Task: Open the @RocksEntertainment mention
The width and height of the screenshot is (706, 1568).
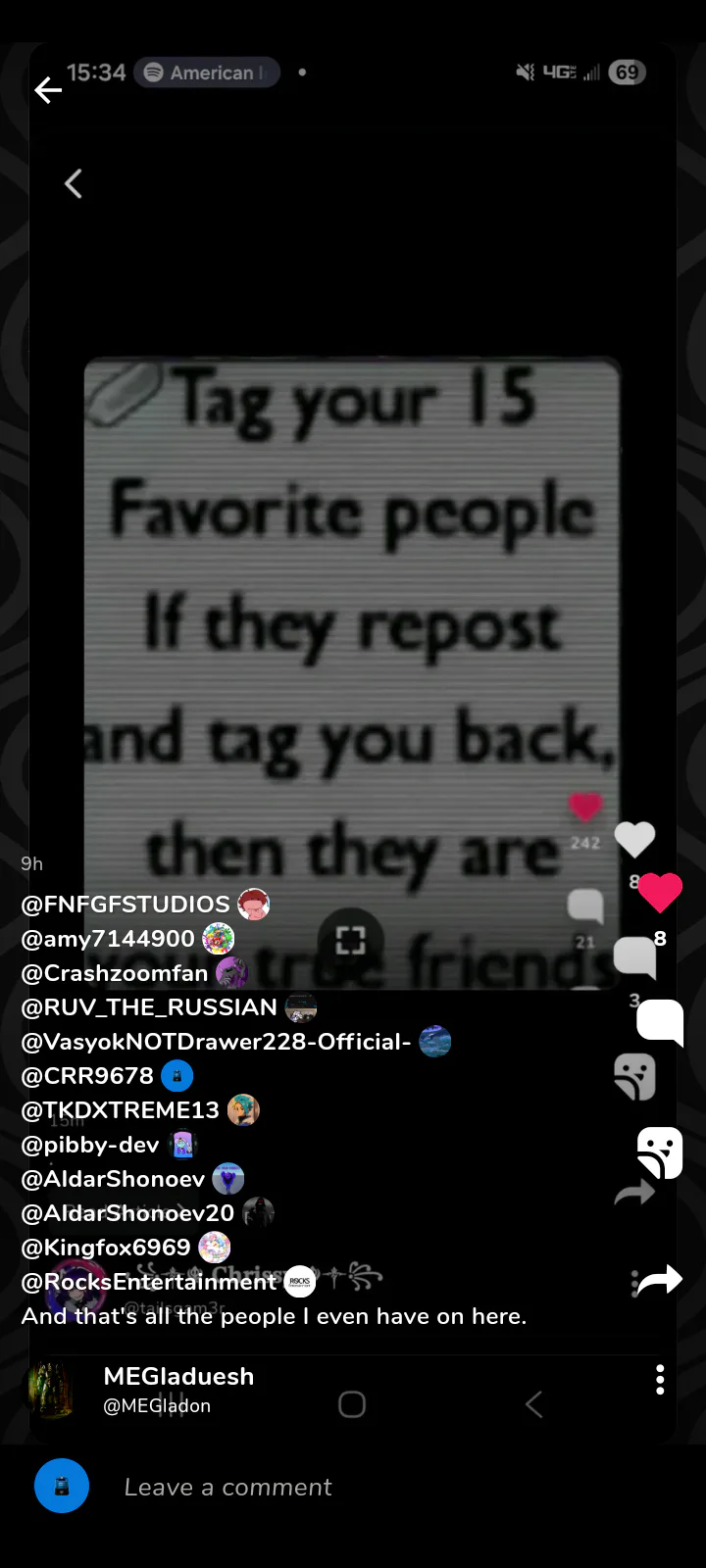Action: [149, 1282]
